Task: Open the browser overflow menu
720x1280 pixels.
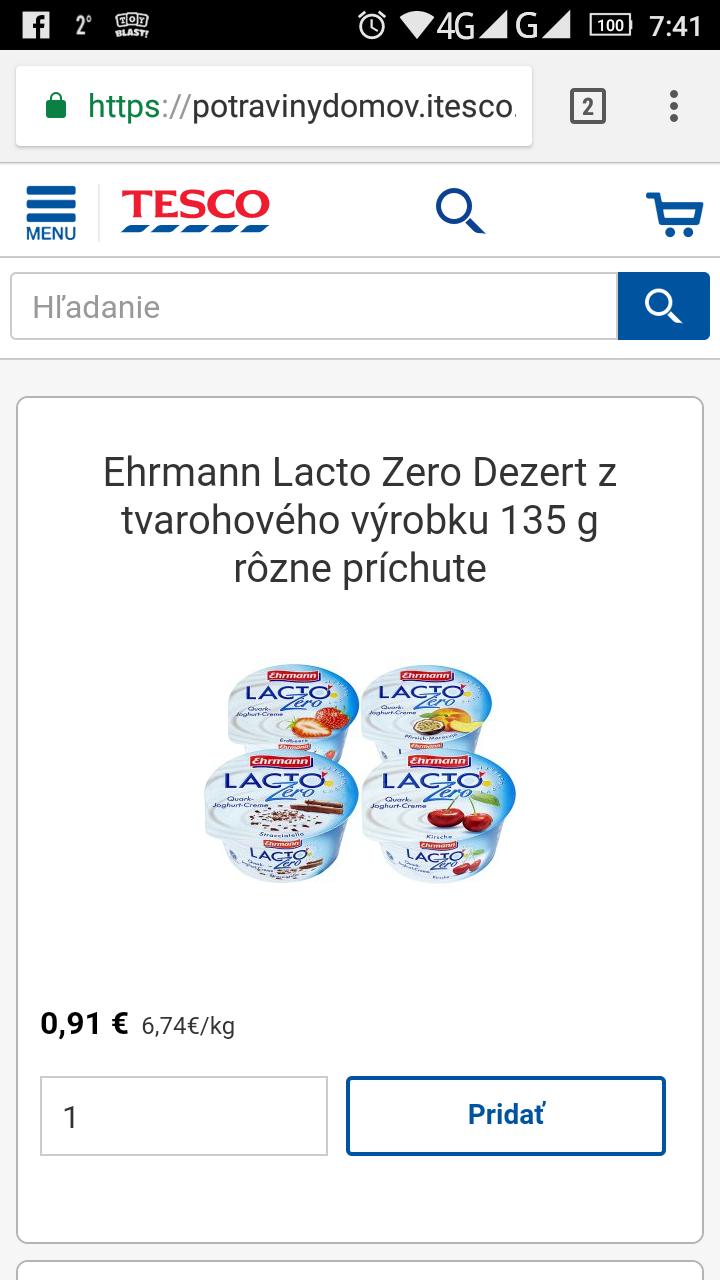Action: tap(674, 106)
